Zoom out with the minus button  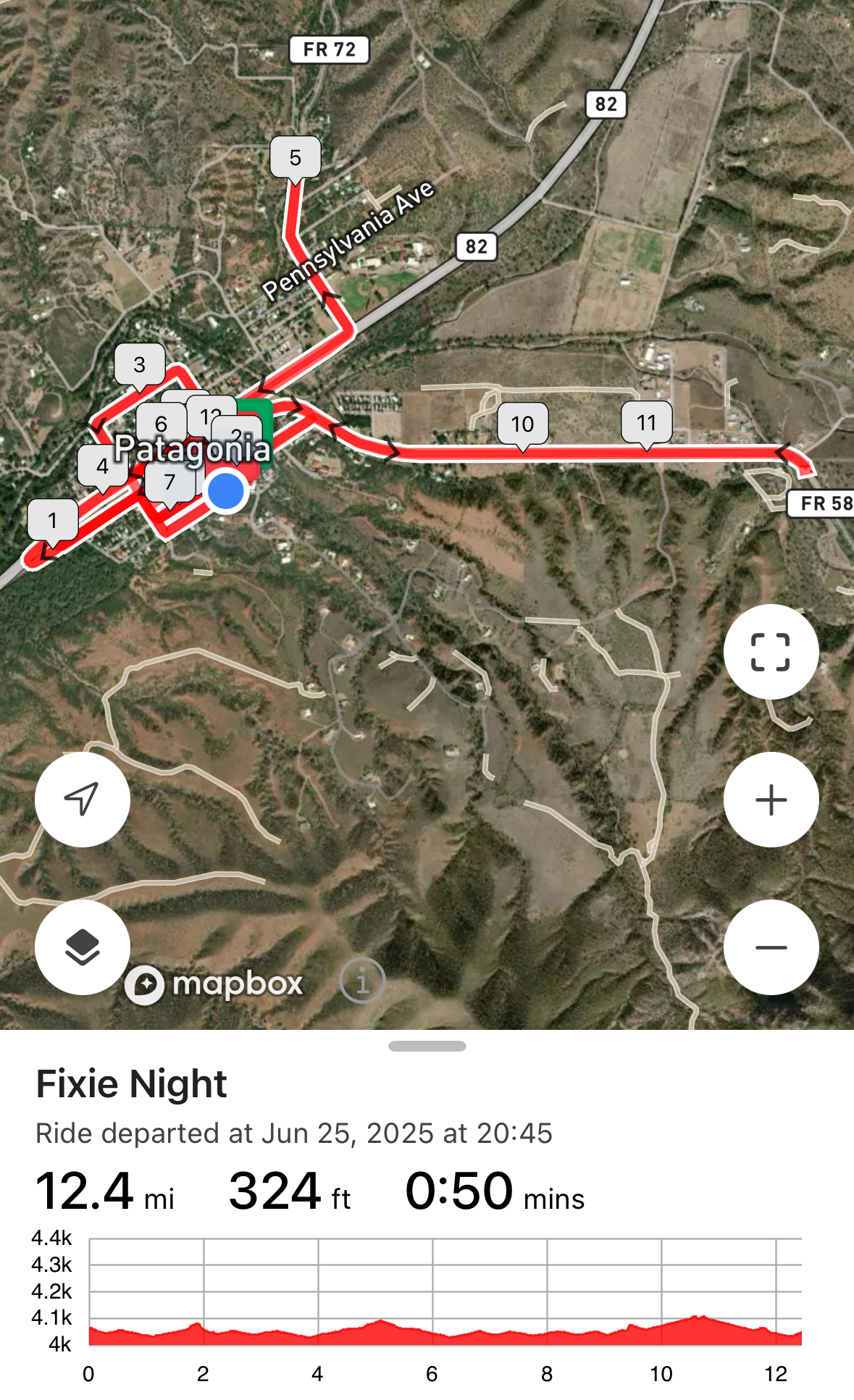[771, 947]
